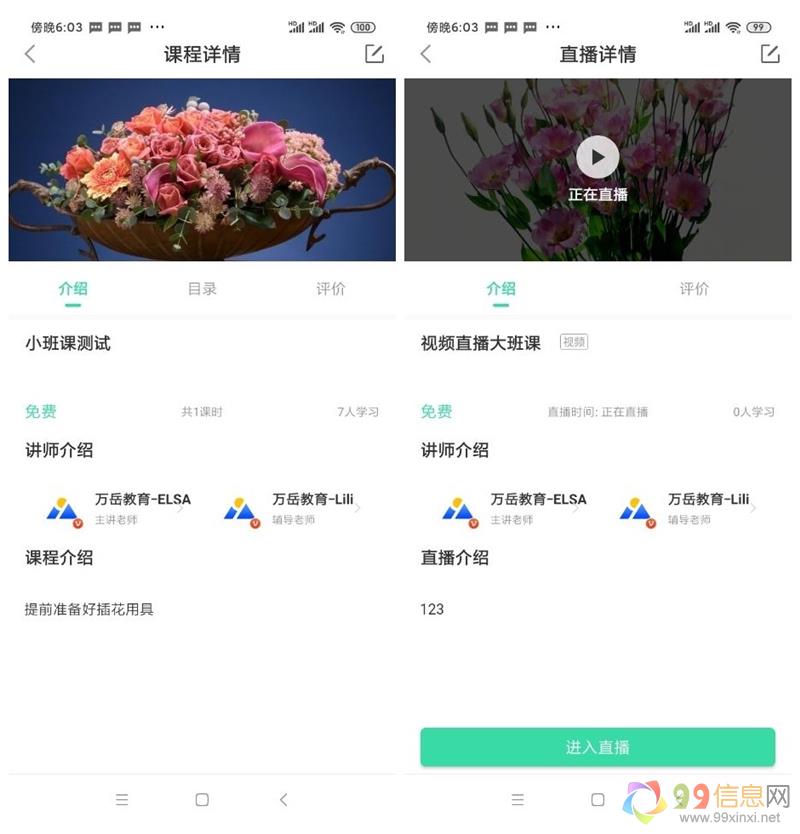The height and width of the screenshot is (834, 800).
Task: Open the 评价 tab on 课程详情
Action: pos(331,289)
